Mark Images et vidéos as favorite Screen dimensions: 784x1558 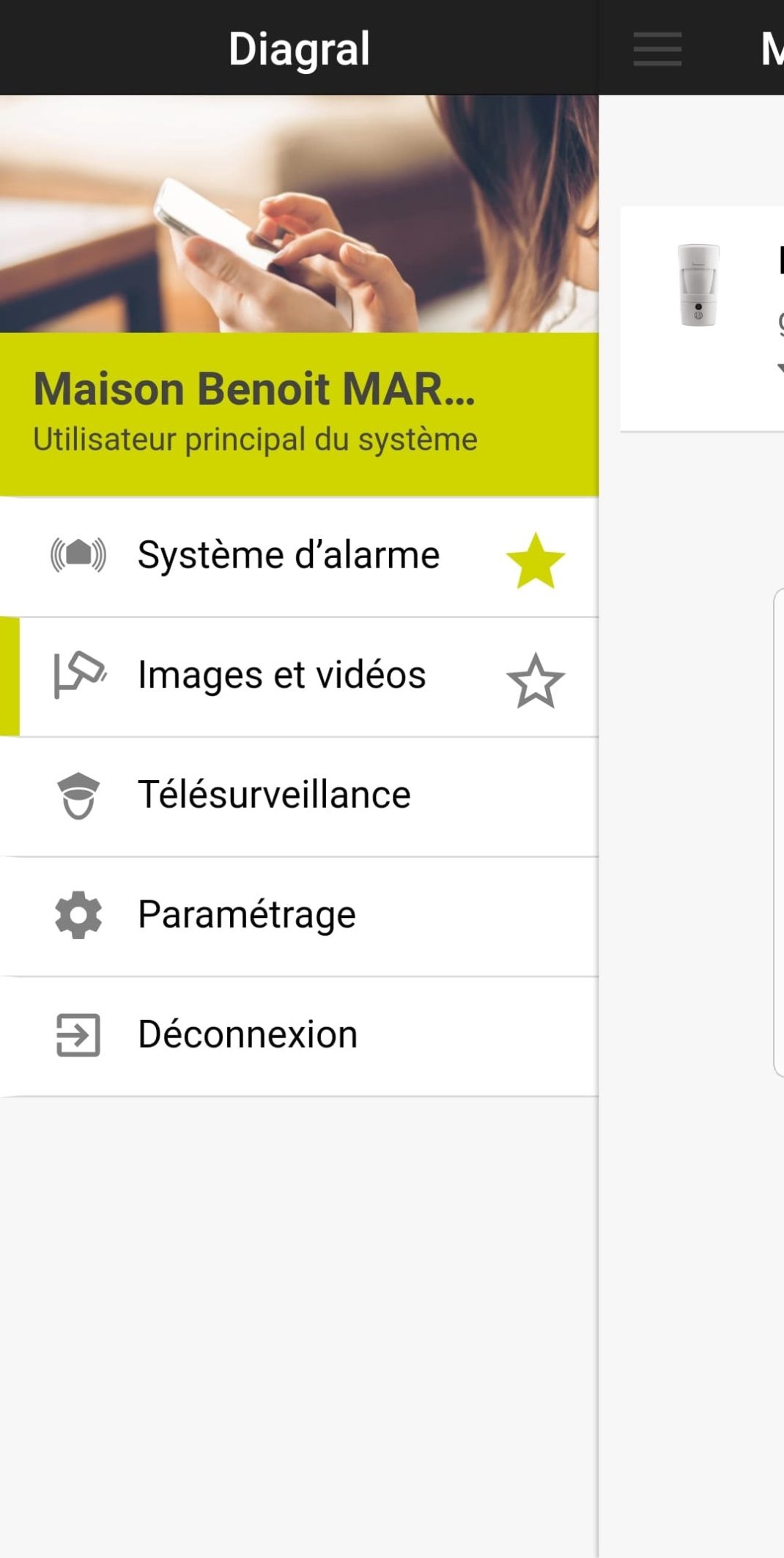[x=536, y=681]
